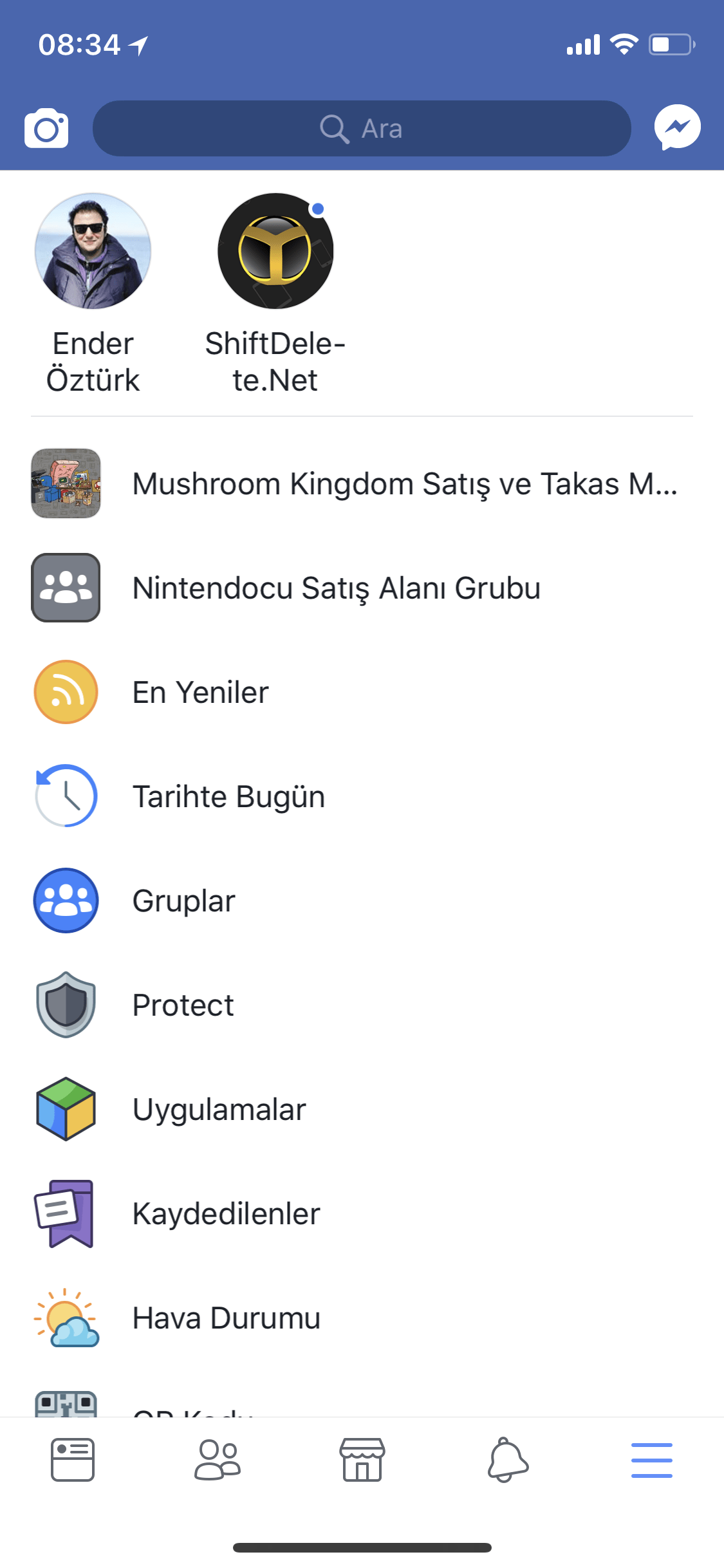Select En Yeniler
Image resolution: width=724 pixels, height=1568 pixels.
[200, 692]
